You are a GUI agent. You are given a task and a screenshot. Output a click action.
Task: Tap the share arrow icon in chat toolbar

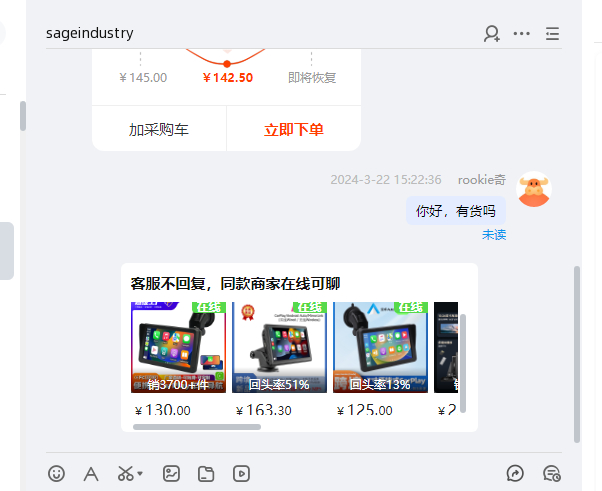(x=516, y=474)
